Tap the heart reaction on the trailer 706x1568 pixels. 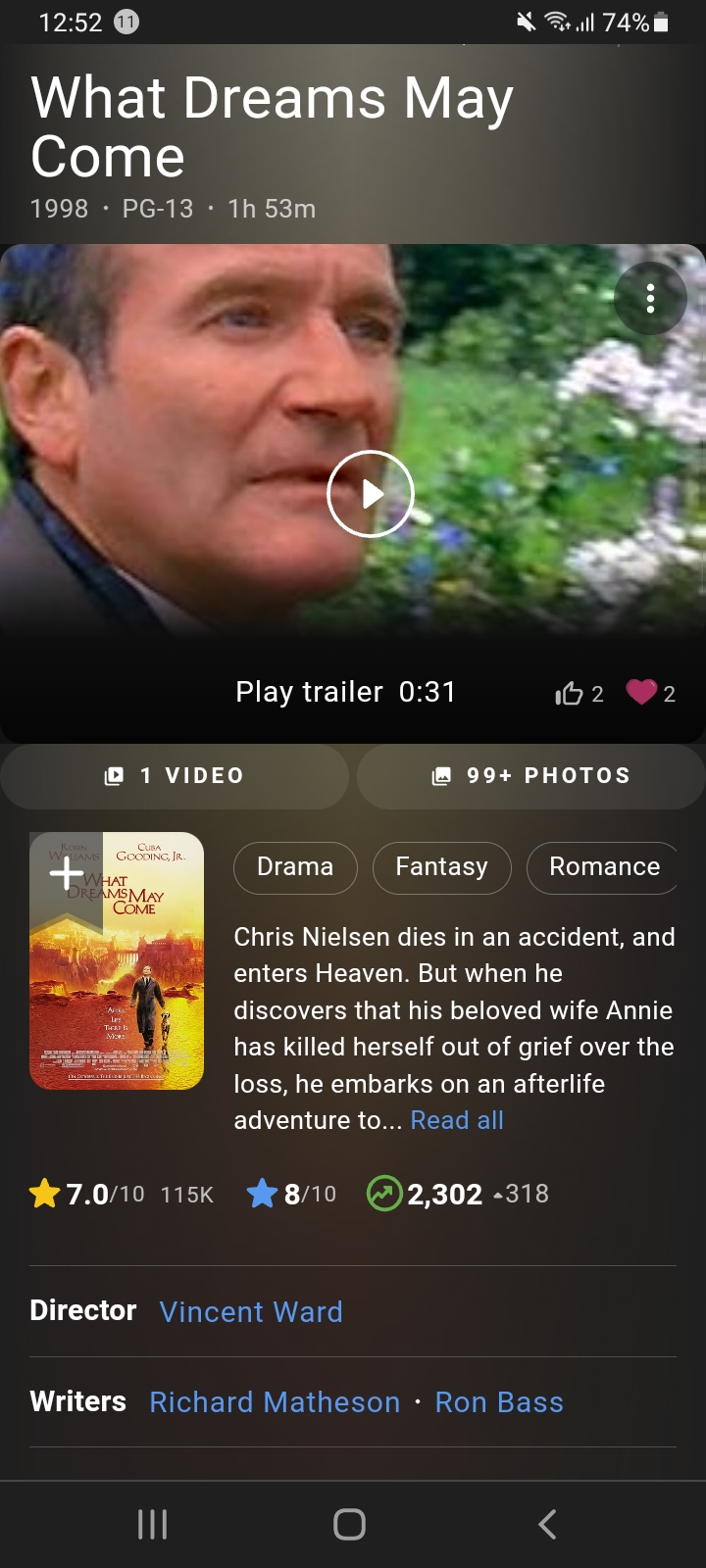tap(641, 693)
